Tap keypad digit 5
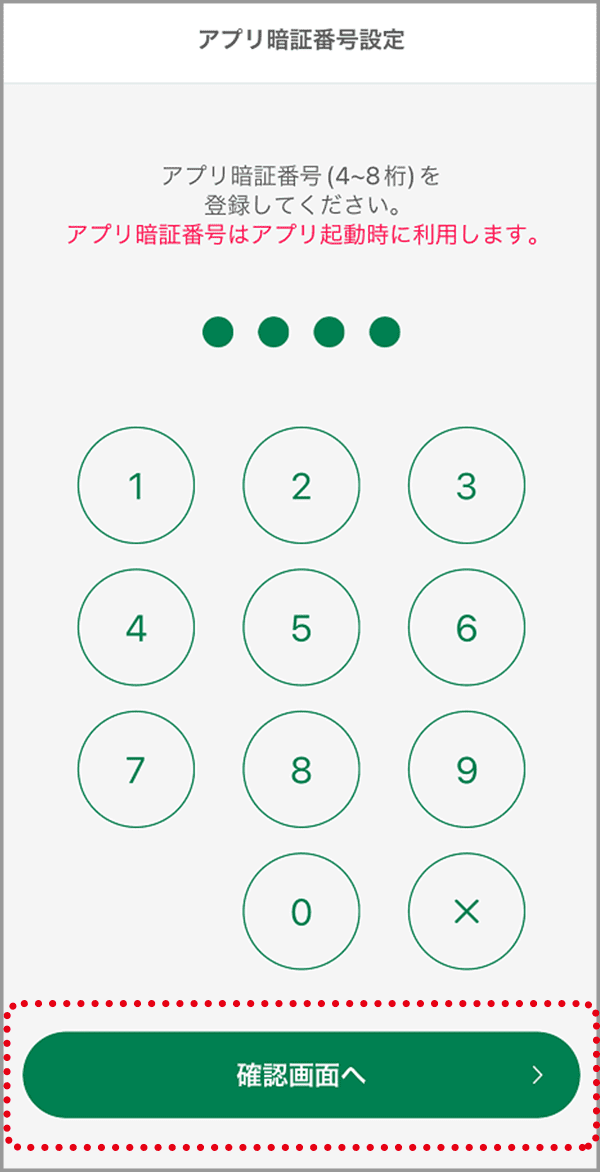This screenshot has width=600, height=1172. 301,628
